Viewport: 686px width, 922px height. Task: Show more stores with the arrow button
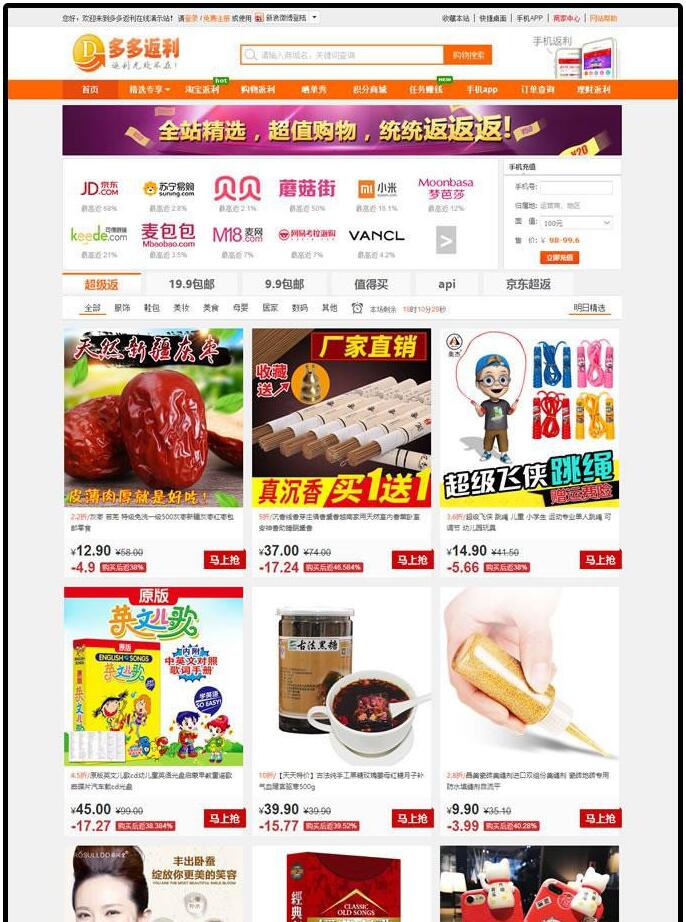tap(446, 240)
